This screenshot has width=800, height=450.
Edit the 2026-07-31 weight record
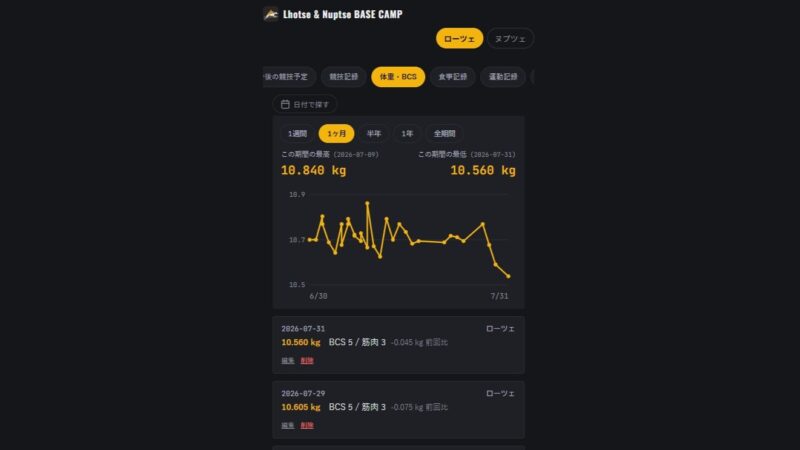[288, 361]
